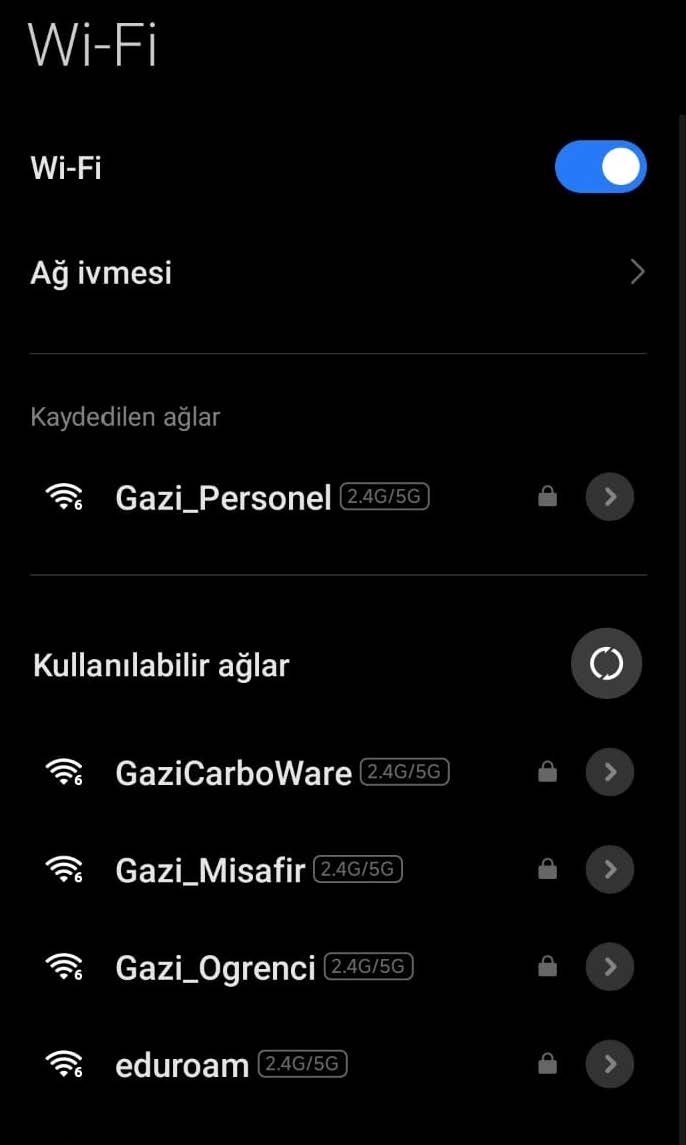Refresh the available networks list
The image size is (686, 1145).
pyautogui.click(x=606, y=663)
